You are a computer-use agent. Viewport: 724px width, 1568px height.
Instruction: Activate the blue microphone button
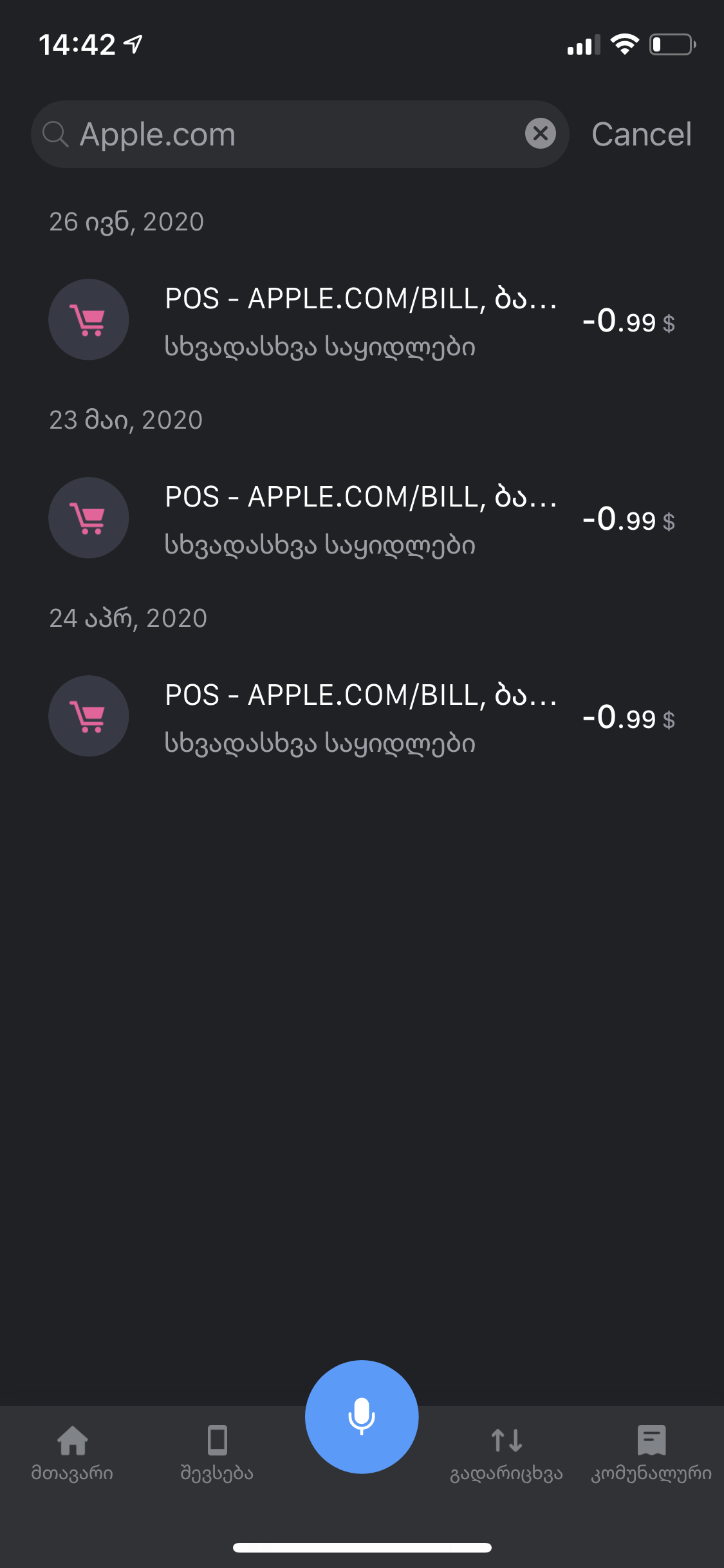coord(362,1417)
